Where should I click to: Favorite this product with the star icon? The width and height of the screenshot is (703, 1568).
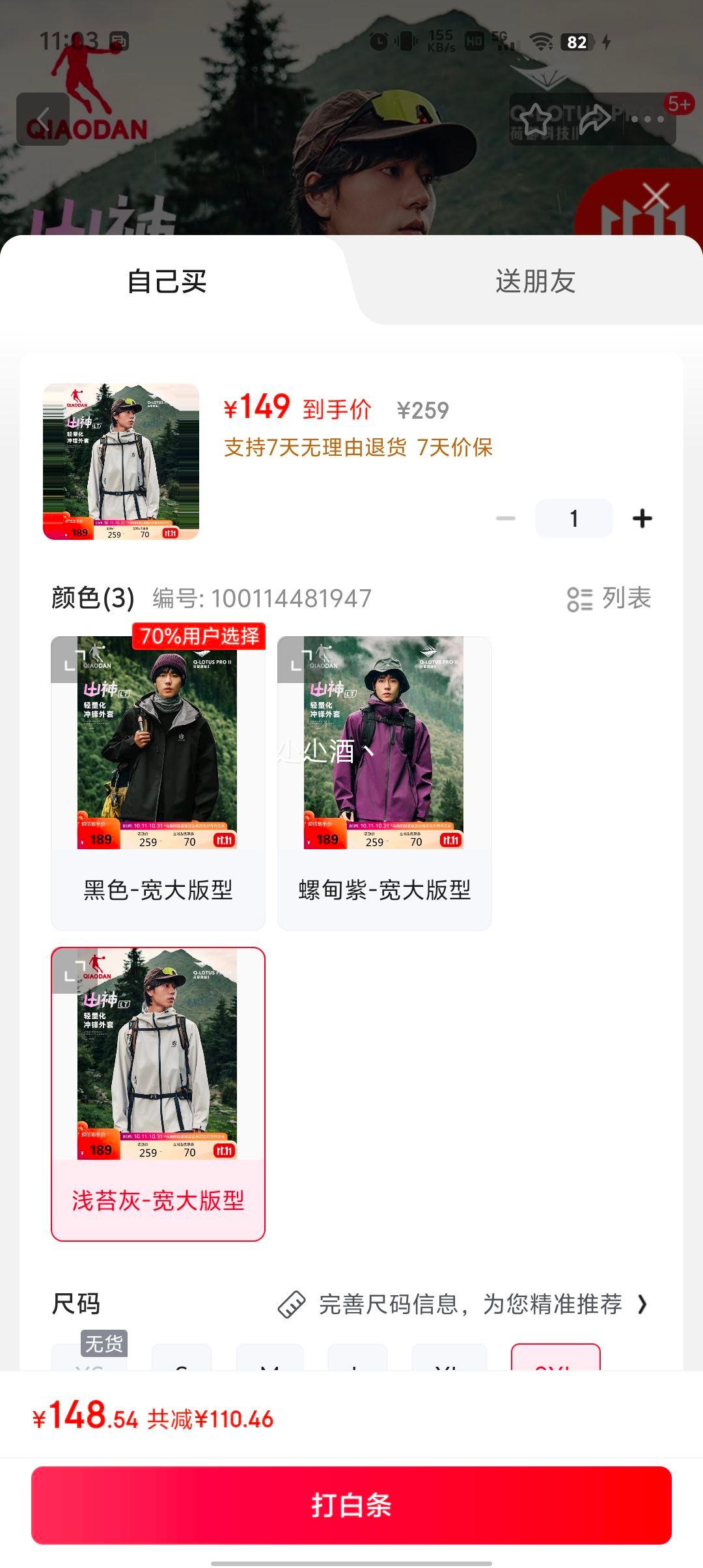click(x=535, y=119)
